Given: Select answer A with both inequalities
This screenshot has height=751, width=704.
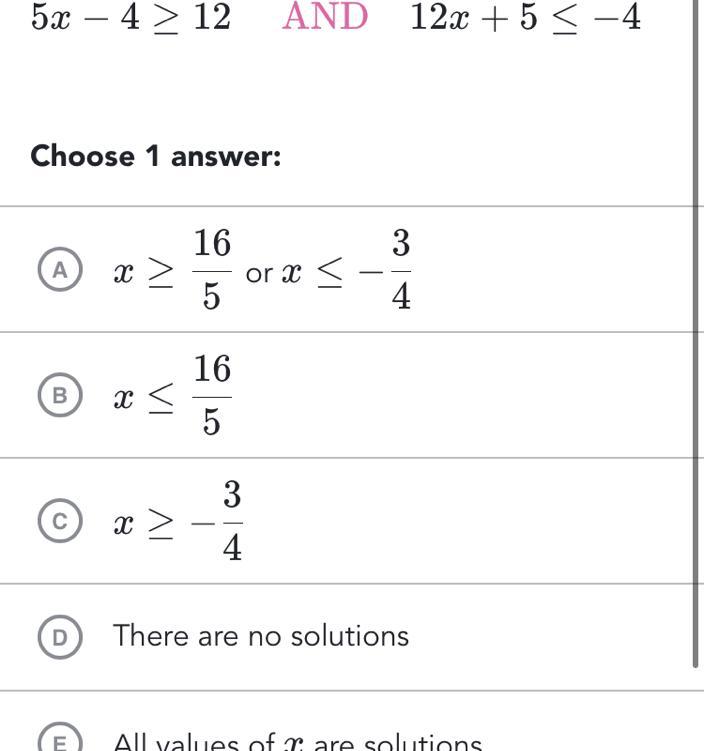Looking at the screenshot, I should click(x=60, y=270).
